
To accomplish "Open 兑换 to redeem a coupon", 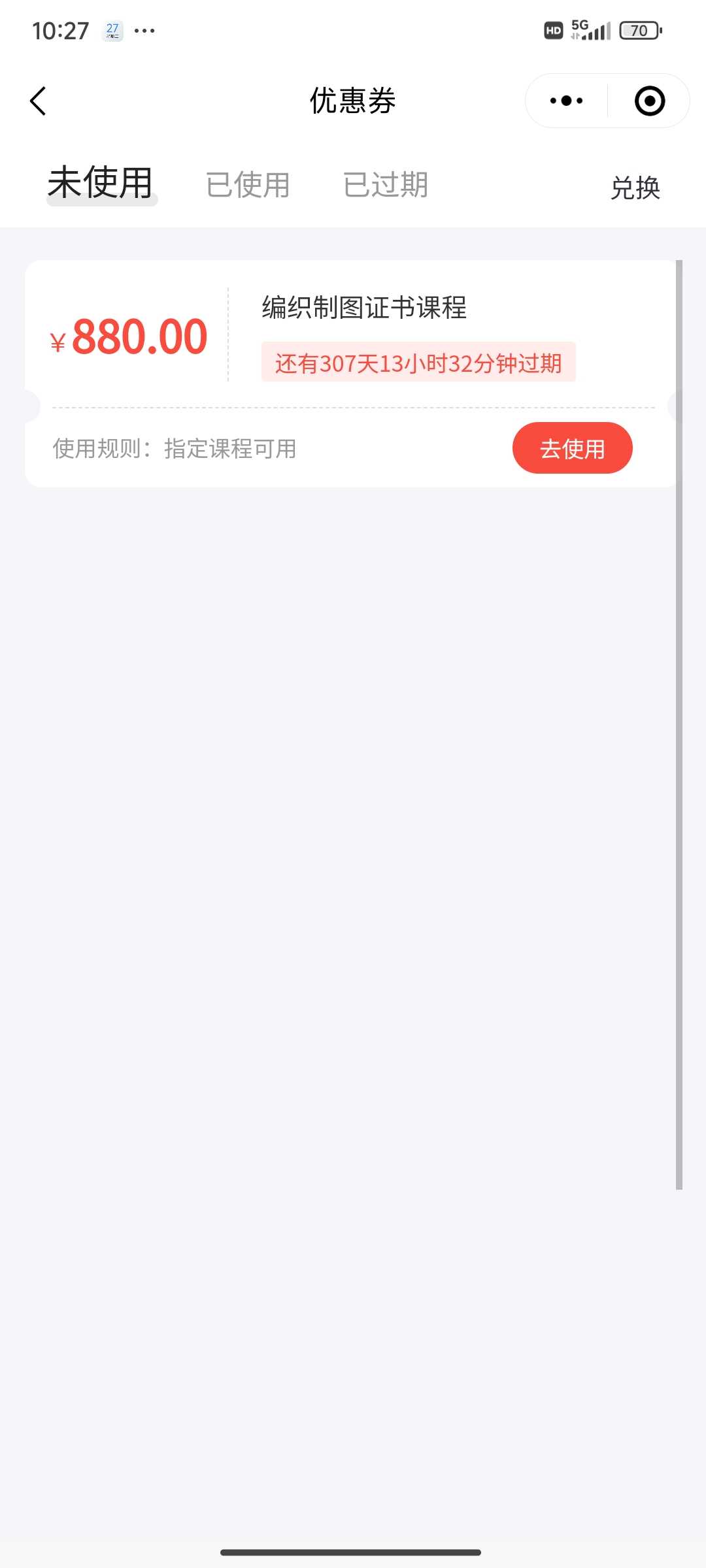I will pos(635,188).
